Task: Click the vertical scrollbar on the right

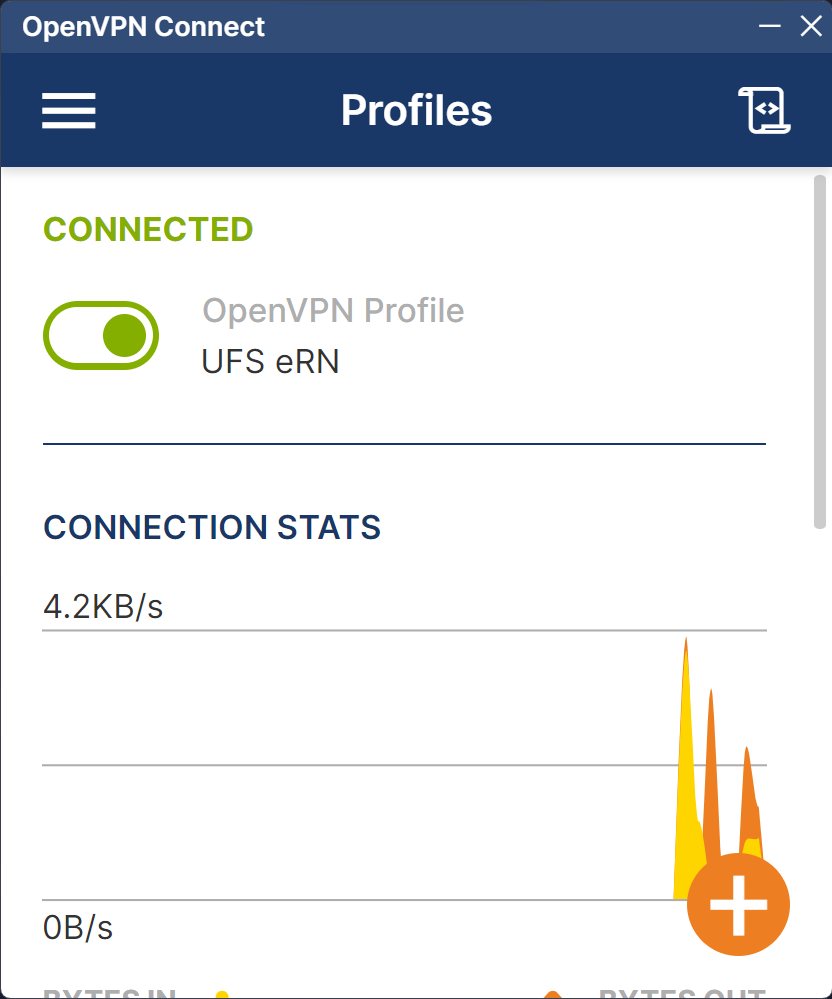Action: click(x=817, y=350)
